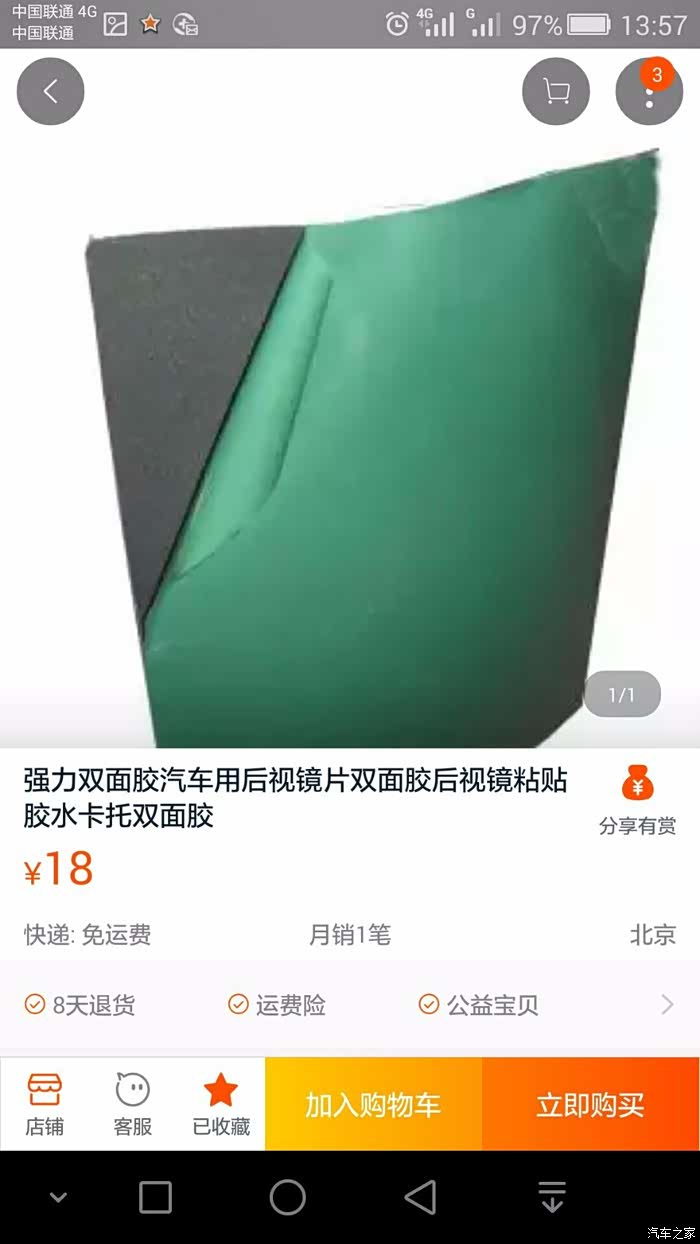
Task: Visit the seller's 店铺 page
Action: 44,1104
